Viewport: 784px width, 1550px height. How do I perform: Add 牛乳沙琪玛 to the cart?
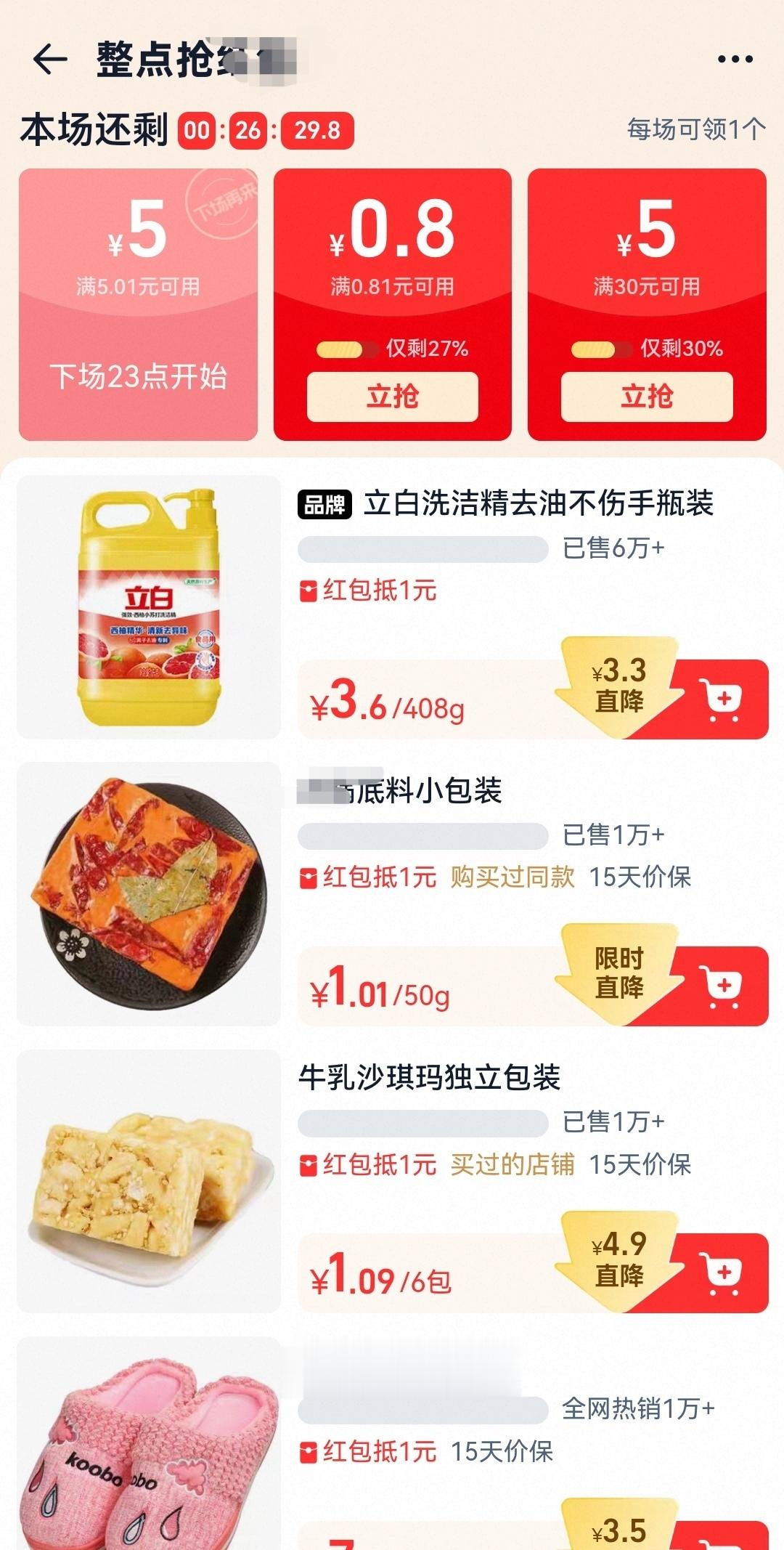click(x=722, y=1274)
